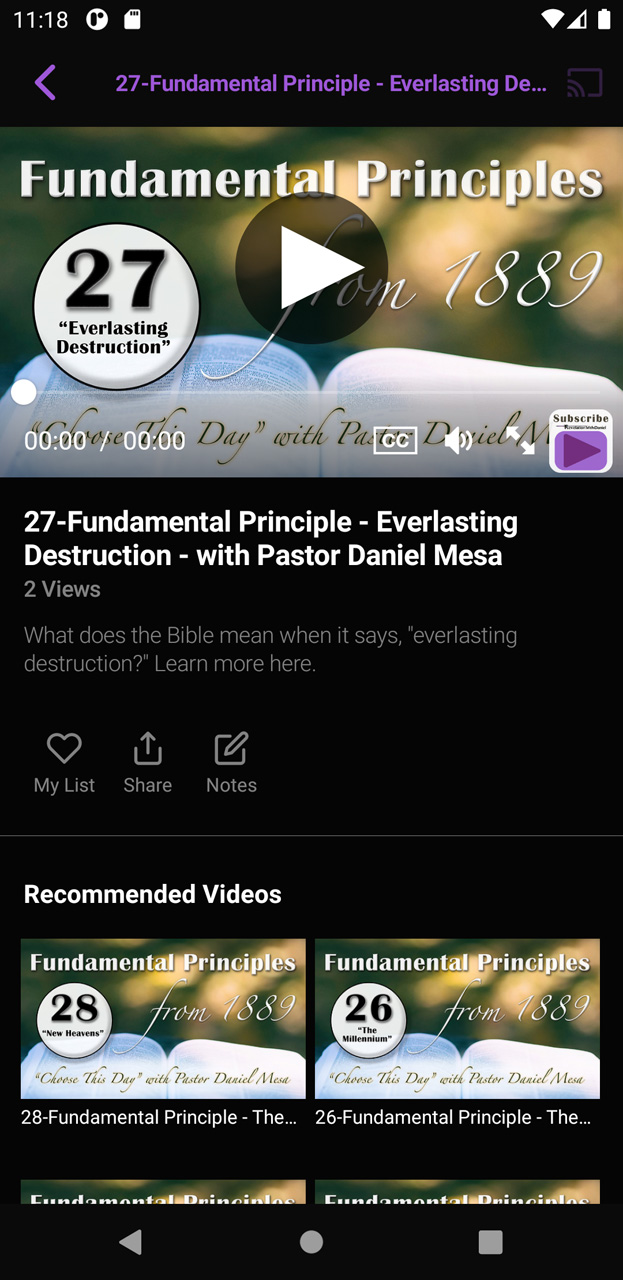Image resolution: width=623 pixels, height=1280 pixels.
Task: Open recommended video 28 New Heavens
Action: tap(163, 1033)
